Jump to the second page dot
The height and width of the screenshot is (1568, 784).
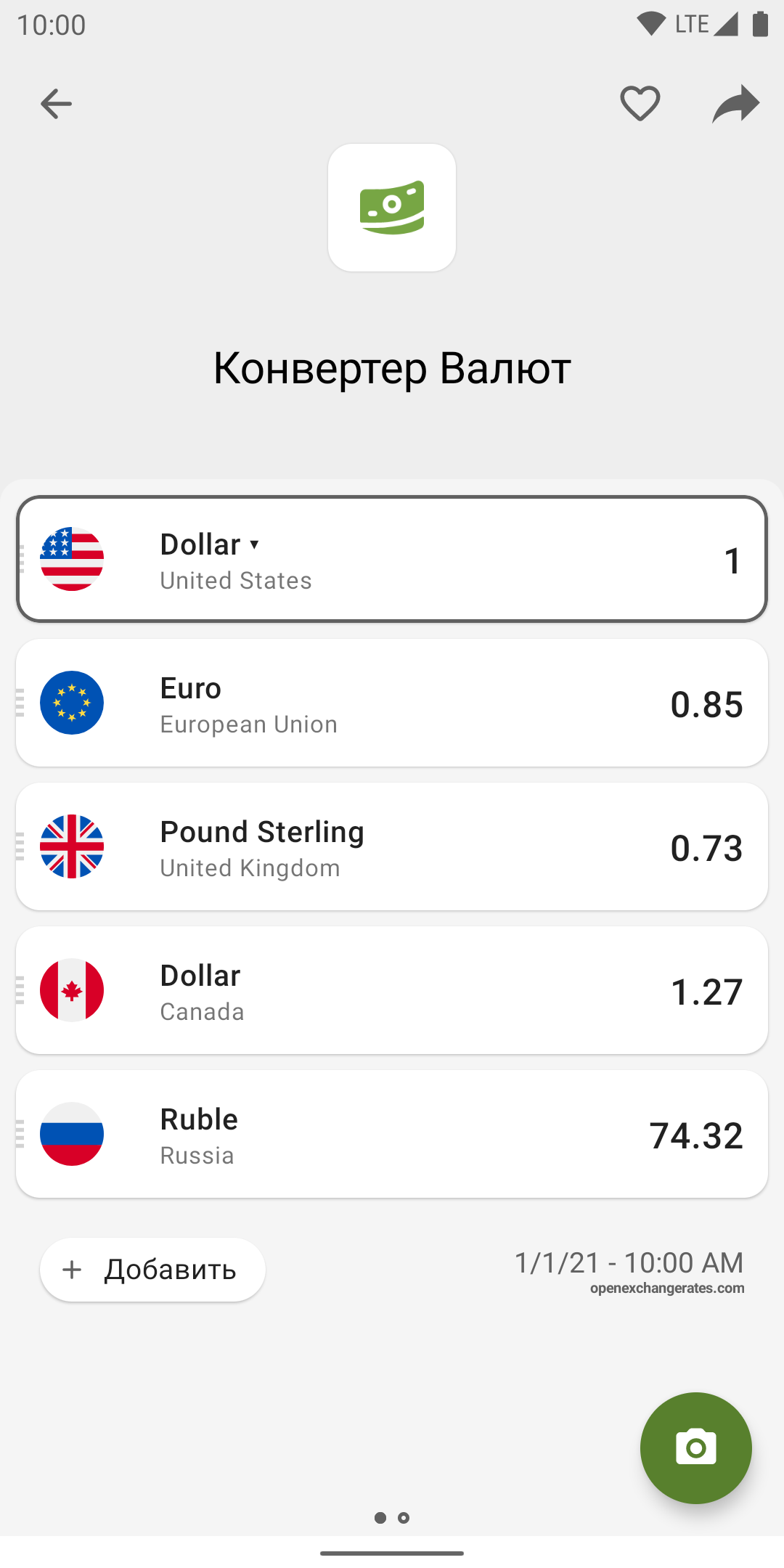(x=404, y=1518)
